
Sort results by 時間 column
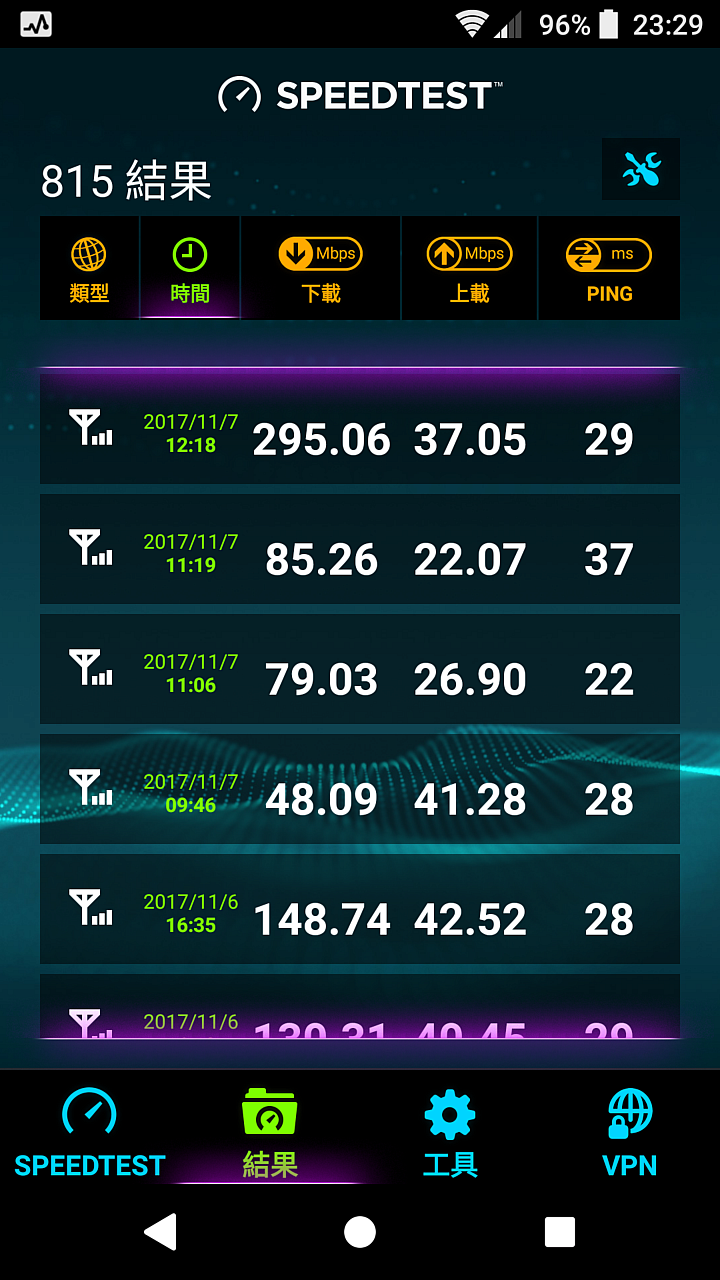tap(190, 269)
